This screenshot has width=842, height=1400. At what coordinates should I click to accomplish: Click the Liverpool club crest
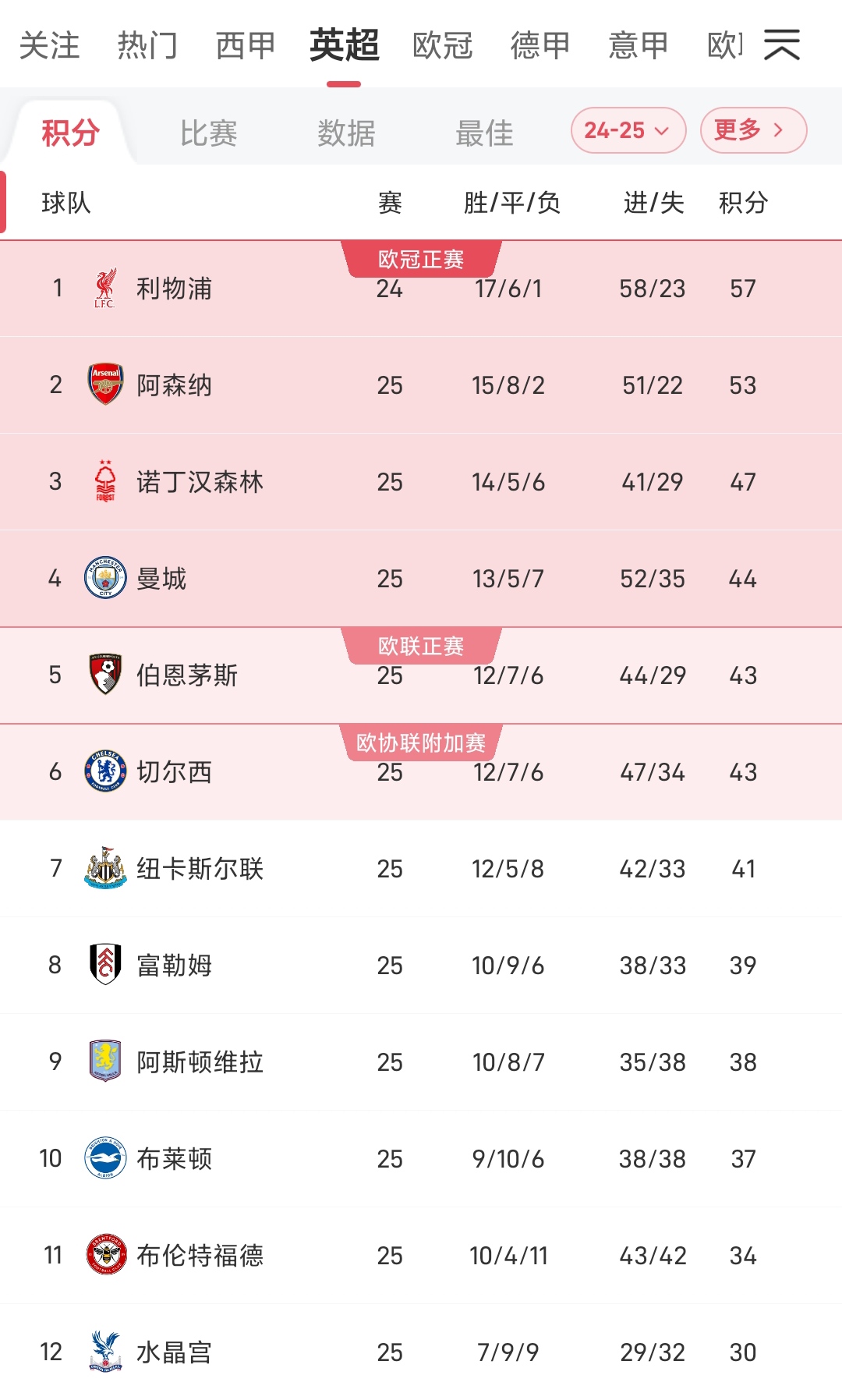(107, 288)
